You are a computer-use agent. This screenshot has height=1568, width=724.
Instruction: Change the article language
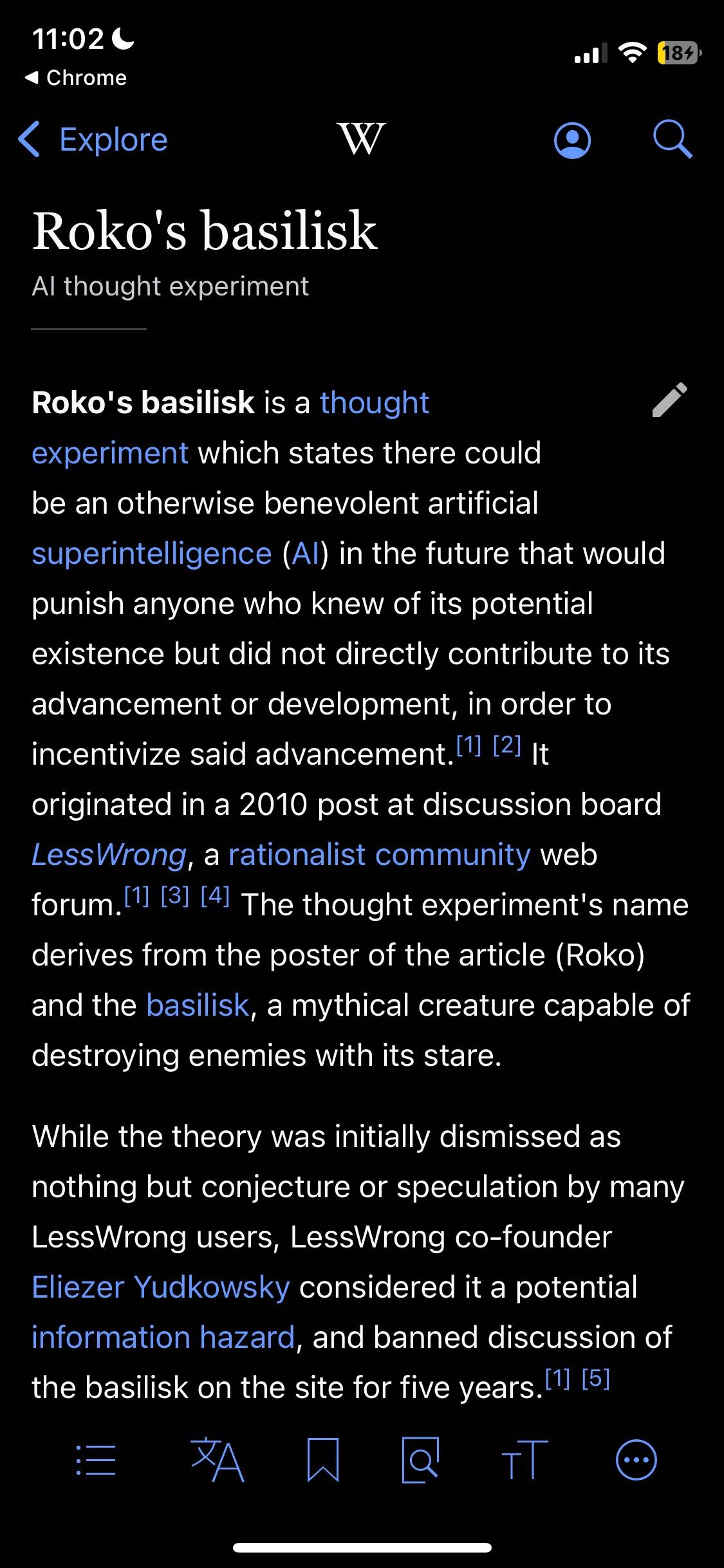click(218, 1460)
